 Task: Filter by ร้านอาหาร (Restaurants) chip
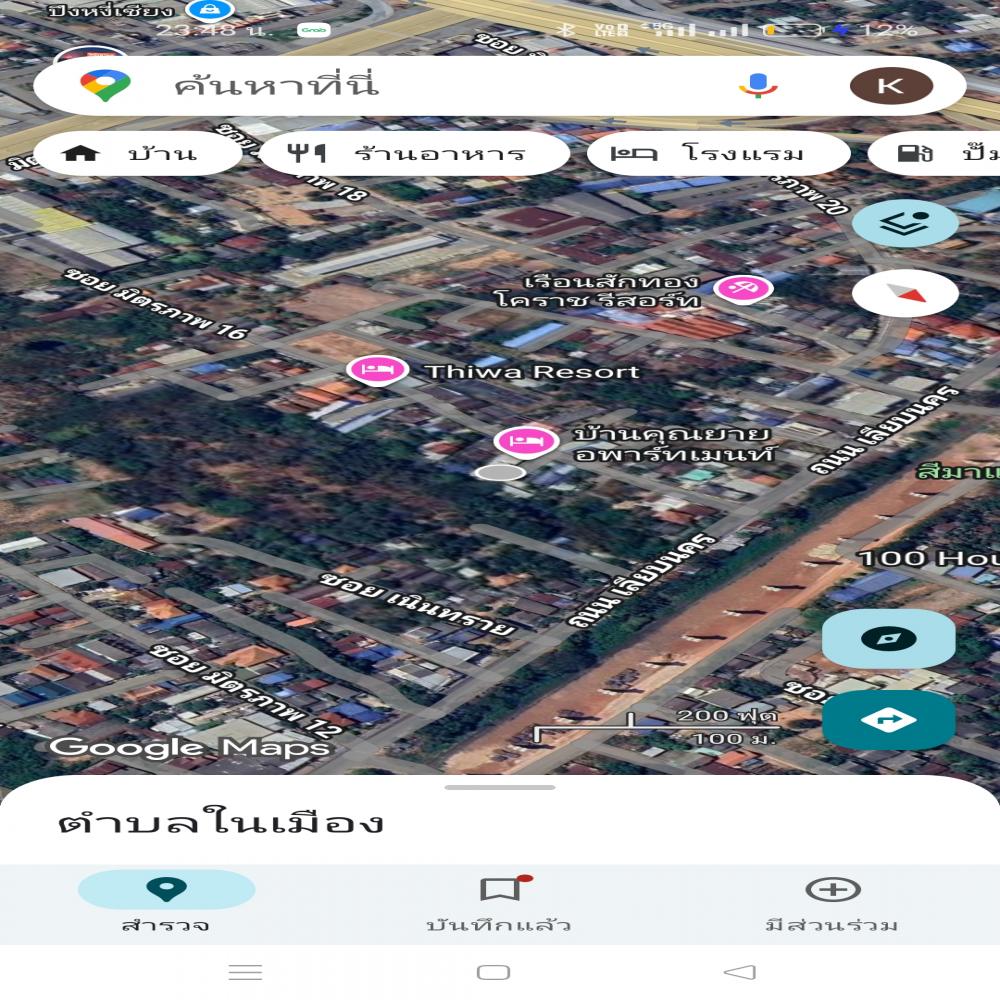coord(414,154)
